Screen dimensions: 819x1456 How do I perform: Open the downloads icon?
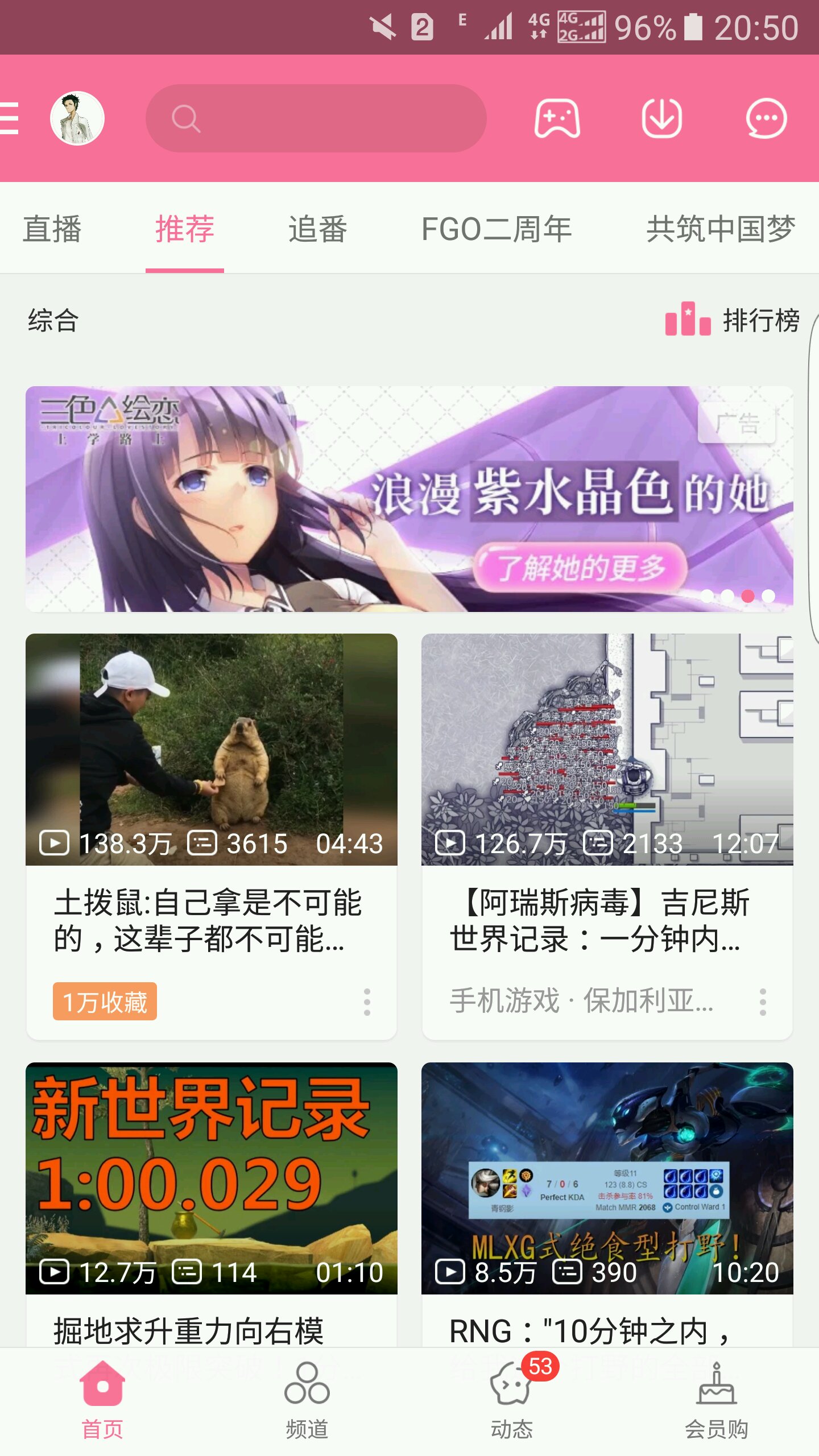pos(661,118)
